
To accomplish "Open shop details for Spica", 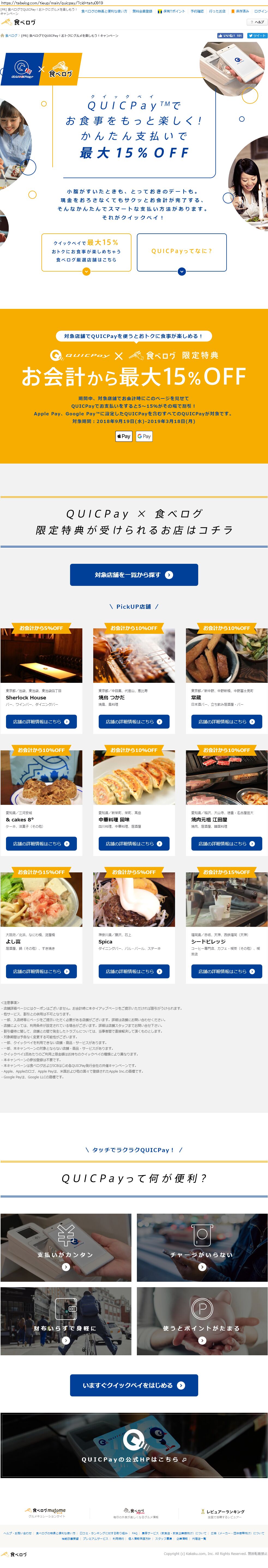I will 134,972.
